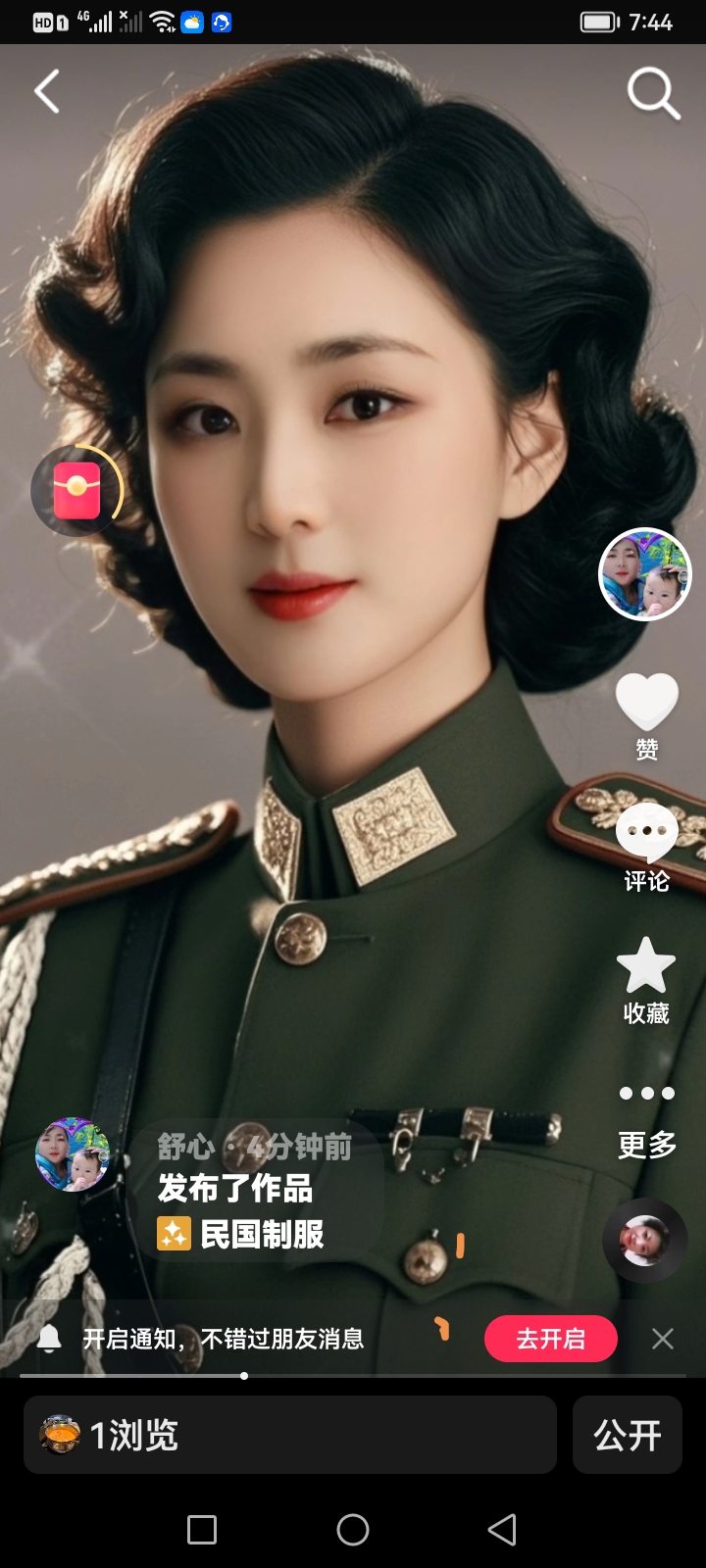This screenshot has width=706, height=1568.
Task: Open 舒心's small avatar beside the caption
Action: [x=72, y=1154]
